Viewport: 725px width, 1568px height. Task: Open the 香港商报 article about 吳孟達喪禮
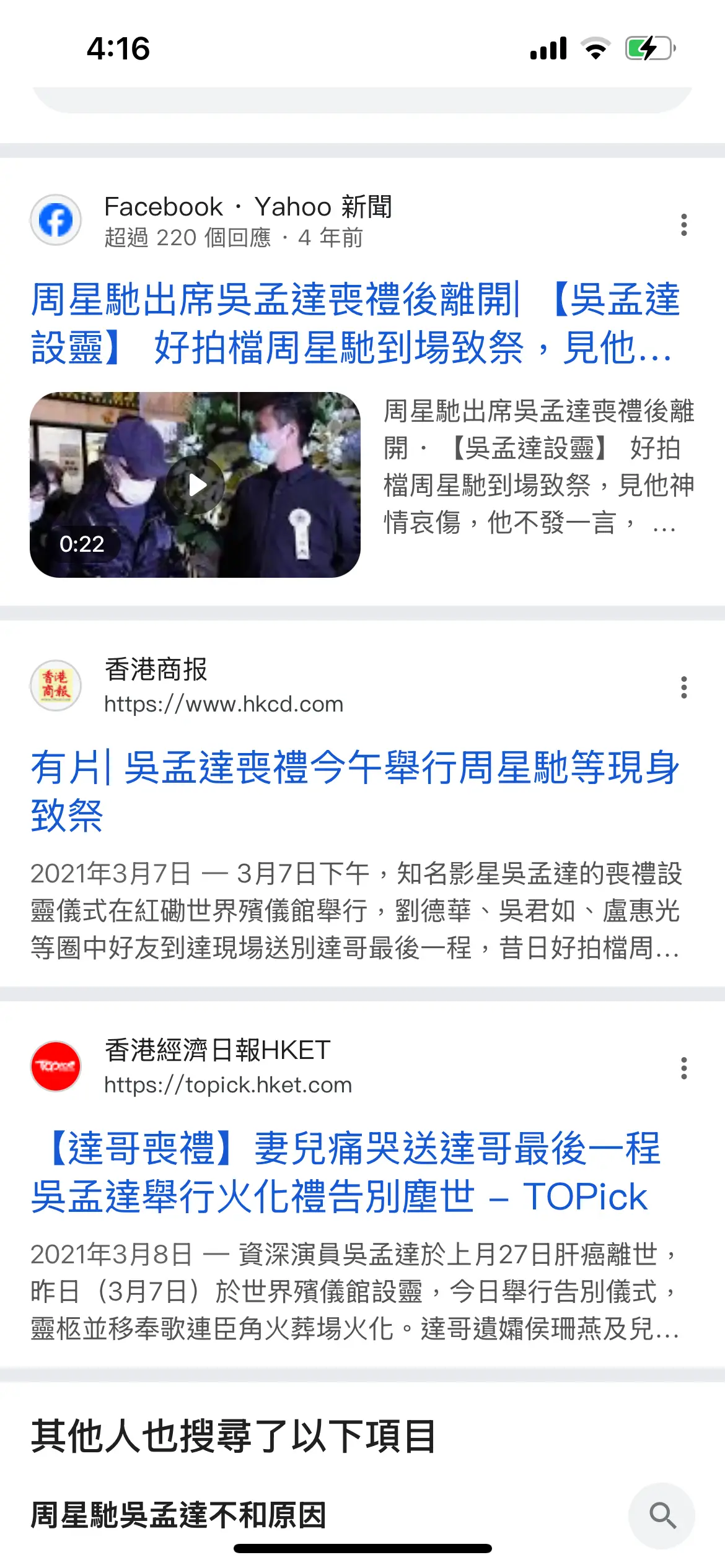[x=355, y=791]
